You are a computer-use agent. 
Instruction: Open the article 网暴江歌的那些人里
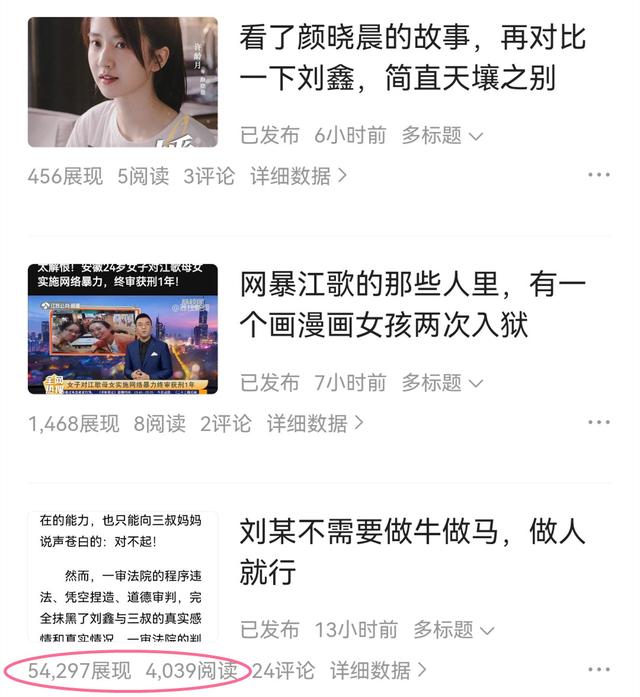[x=412, y=305]
